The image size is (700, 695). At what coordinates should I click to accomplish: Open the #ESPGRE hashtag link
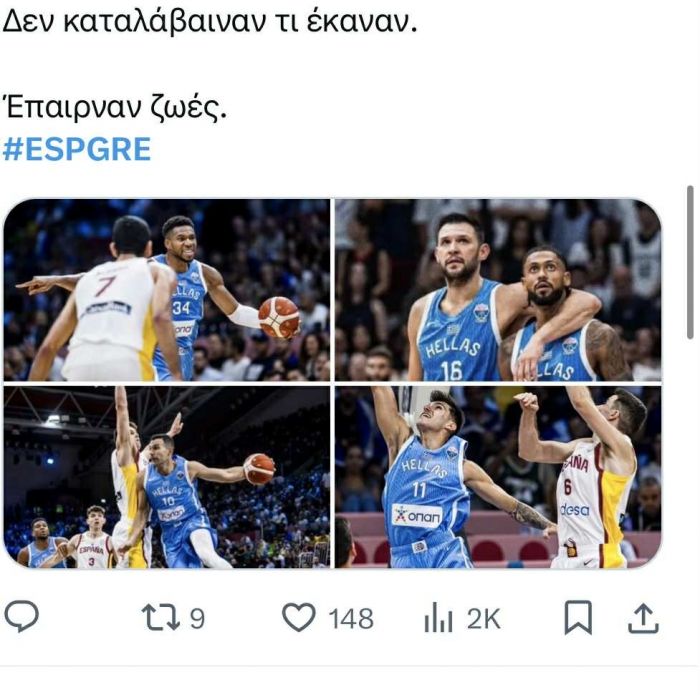77,150
